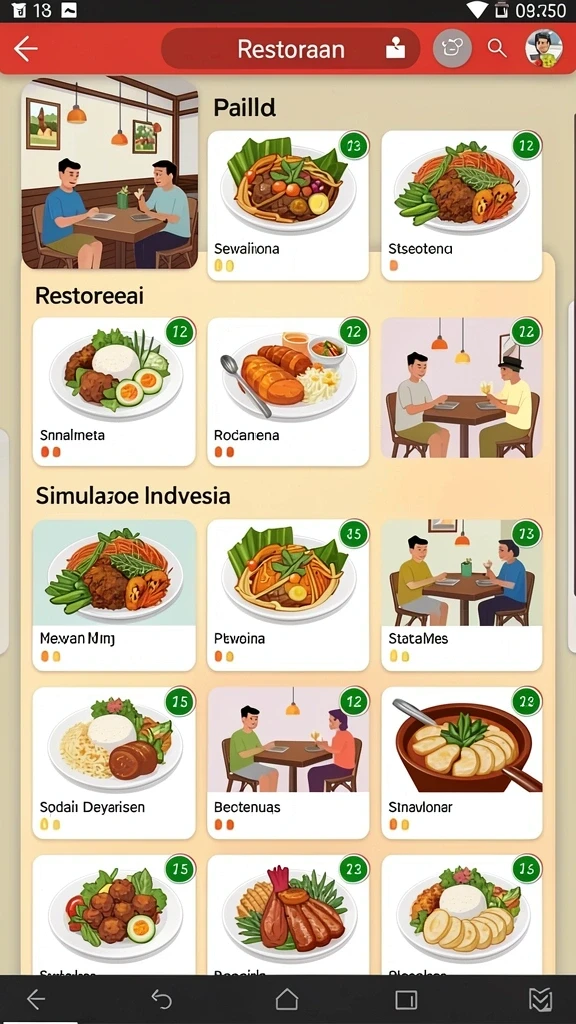The image size is (576, 1024).
Task: Open the Sodaii Deyarisen card
Action: [114, 763]
